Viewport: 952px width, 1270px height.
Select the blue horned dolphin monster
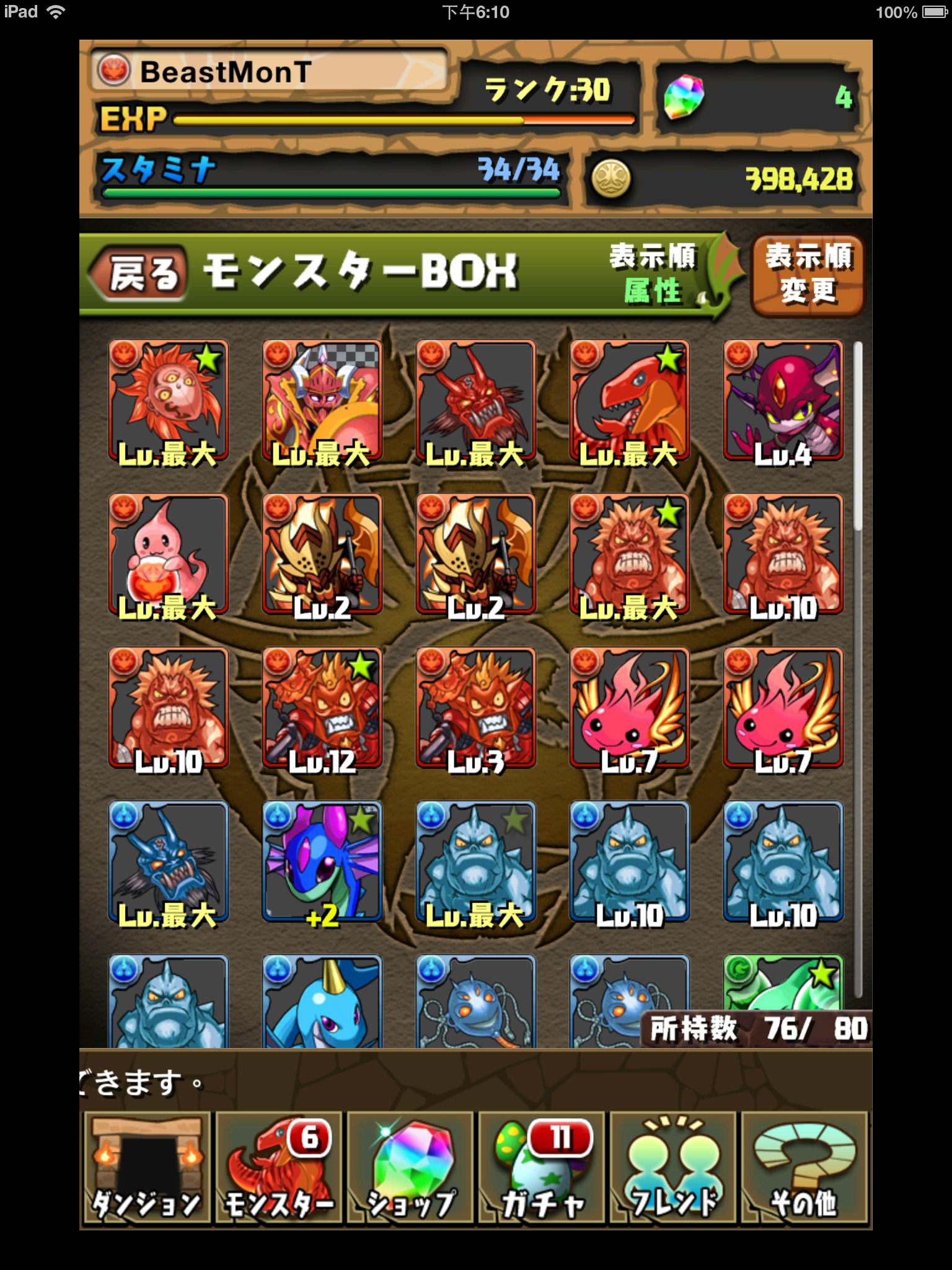point(322,1001)
